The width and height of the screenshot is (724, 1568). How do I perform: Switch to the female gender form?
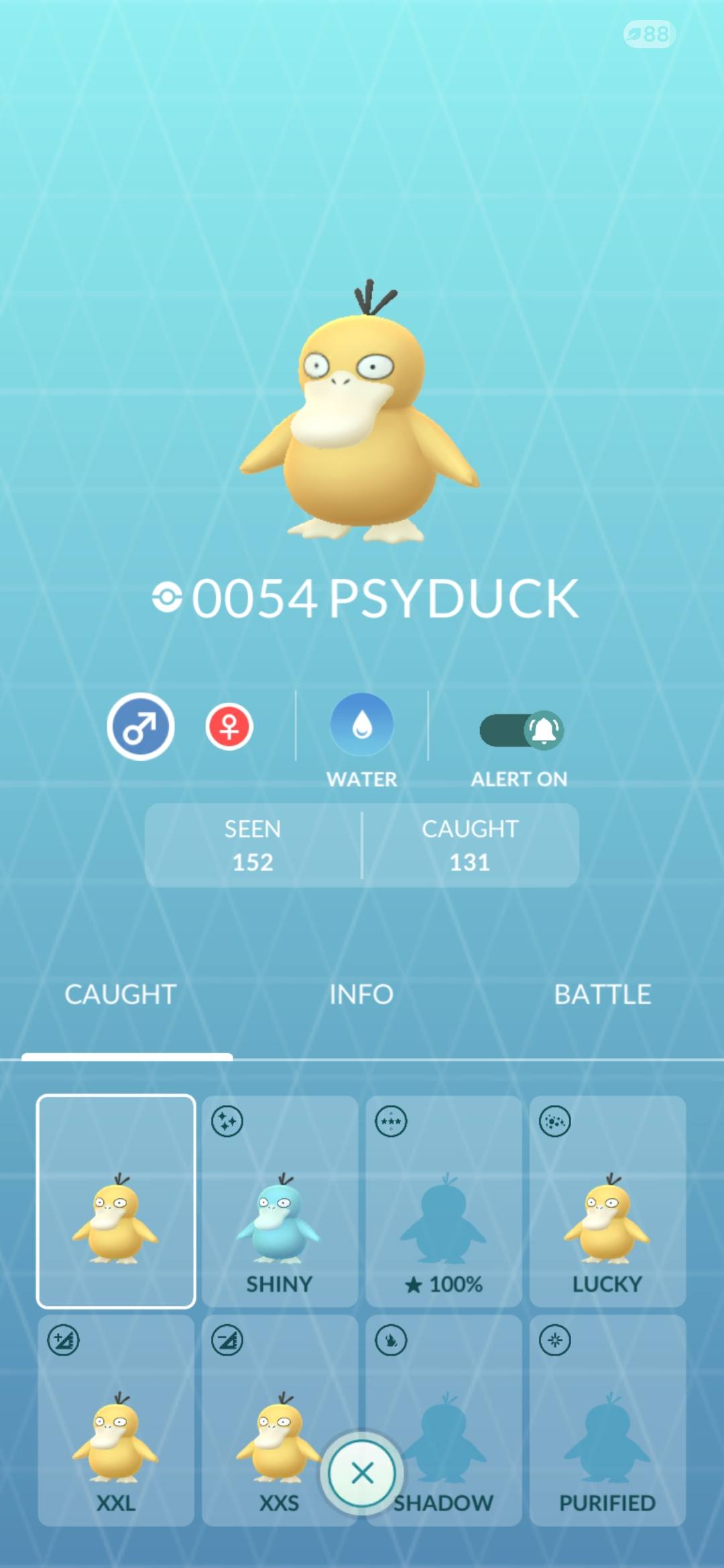[229, 726]
